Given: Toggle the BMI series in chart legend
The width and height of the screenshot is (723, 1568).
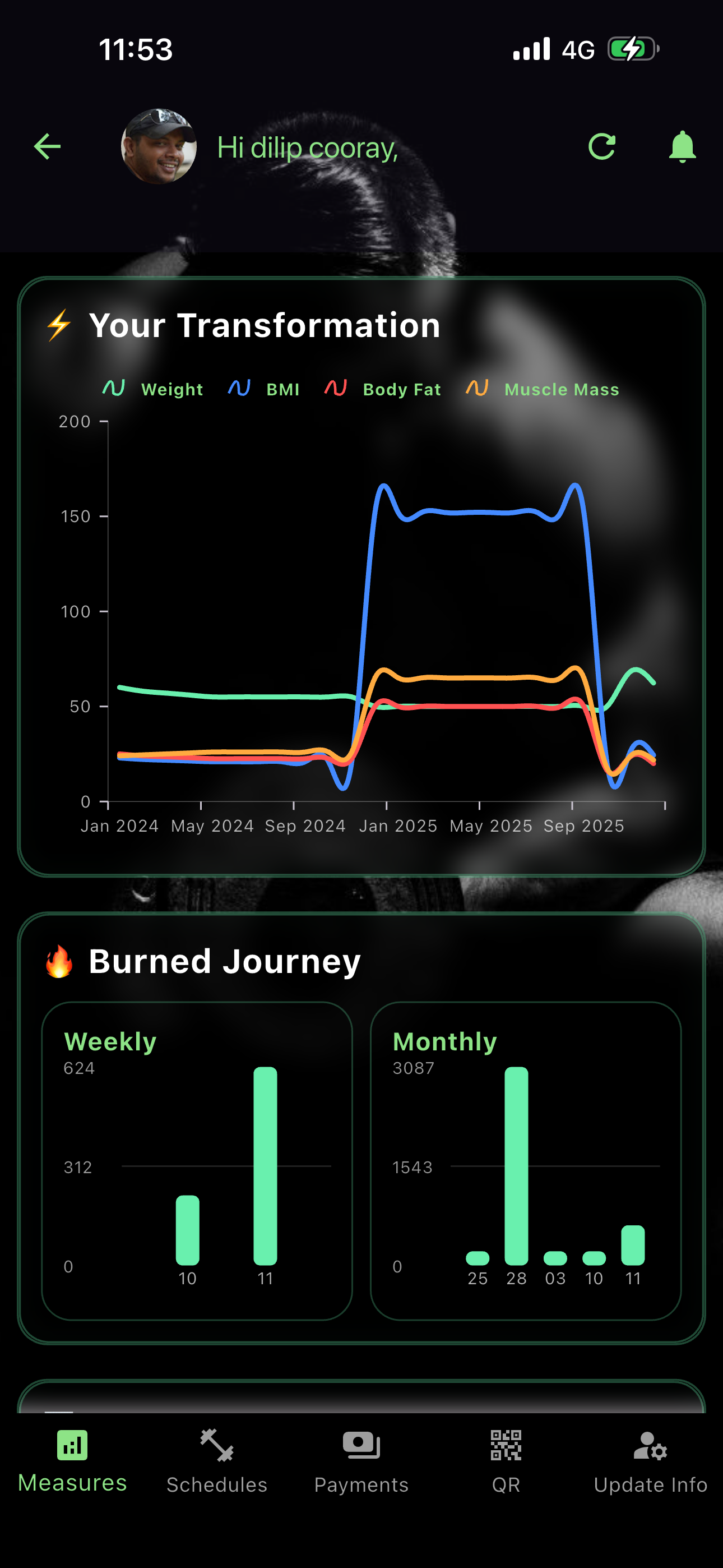Looking at the screenshot, I should click(264, 389).
